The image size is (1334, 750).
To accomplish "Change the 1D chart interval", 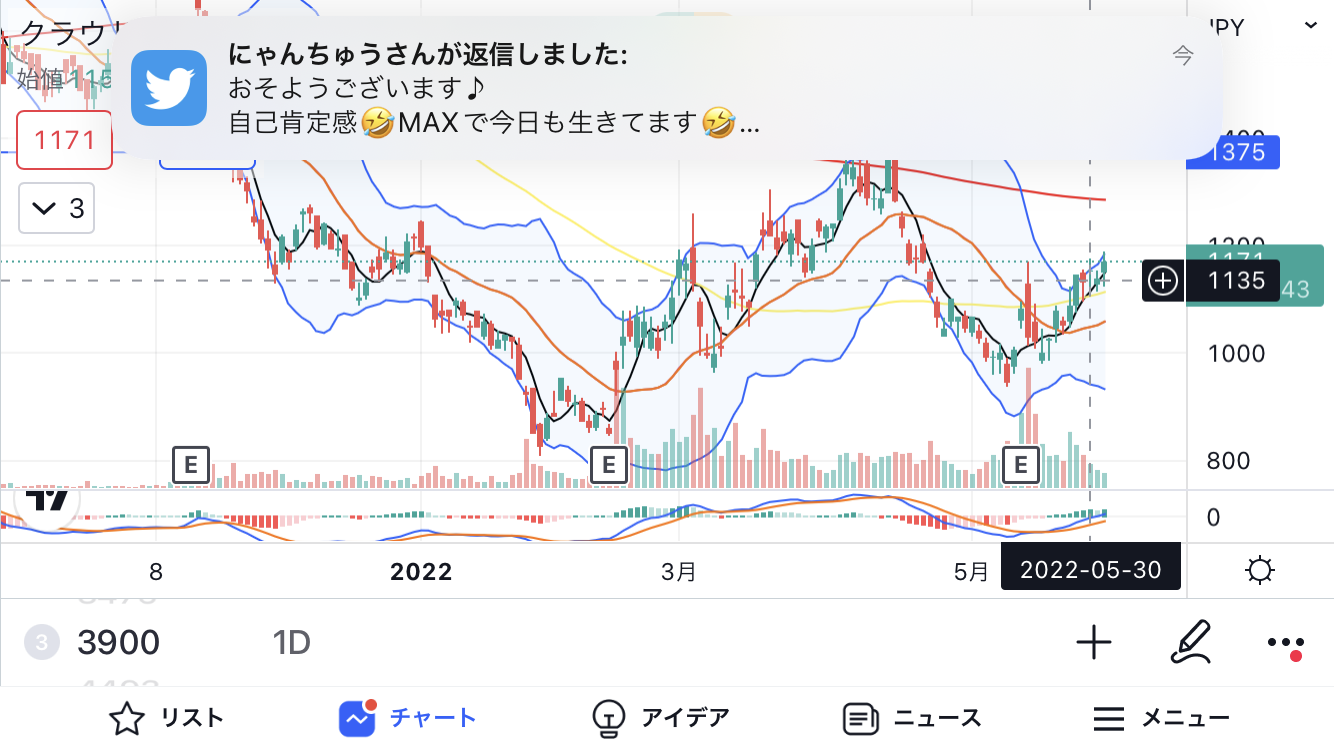I will click(291, 642).
